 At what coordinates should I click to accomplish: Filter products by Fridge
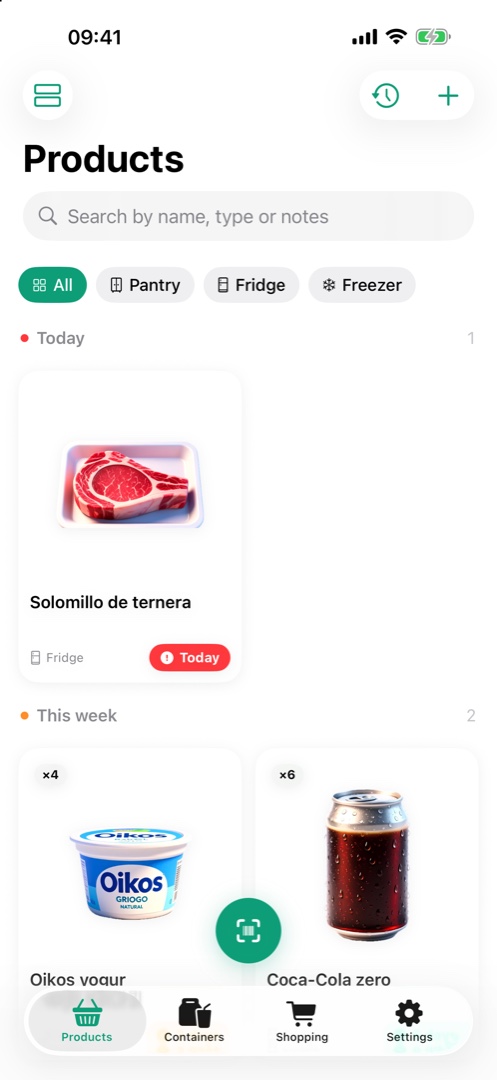(251, 285)
